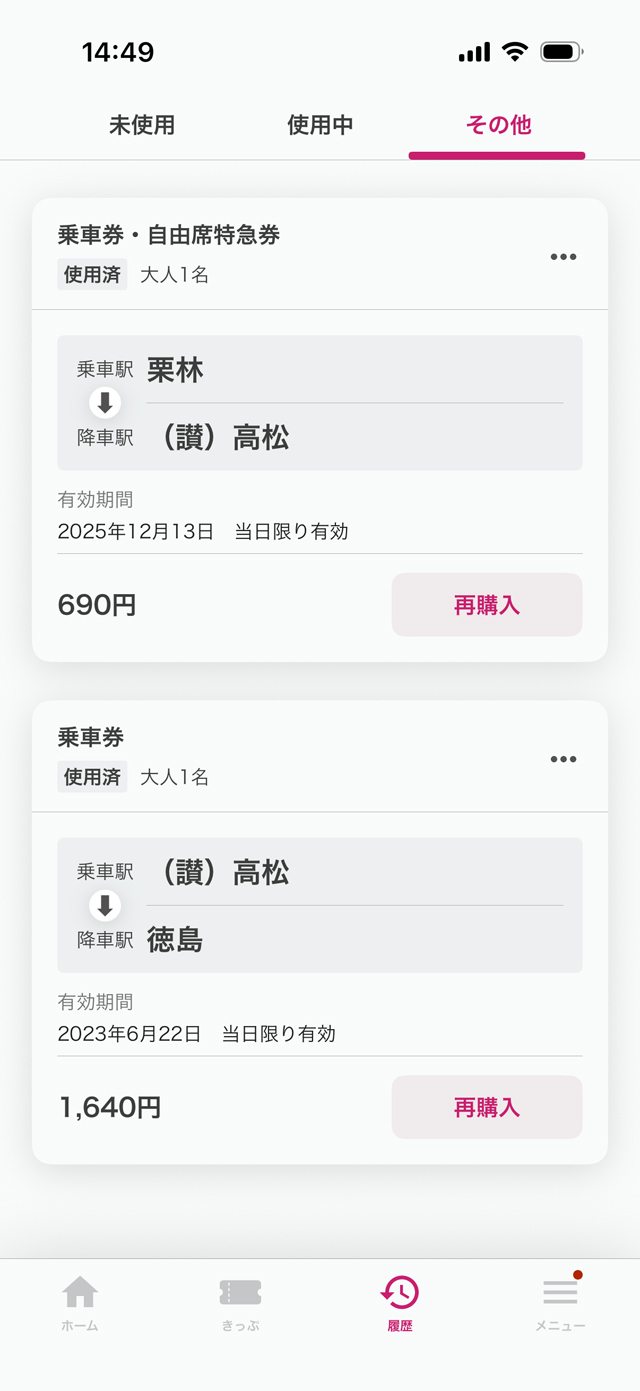
Task: View the 栗林 to 高松 ticket details
Action: 319,403
